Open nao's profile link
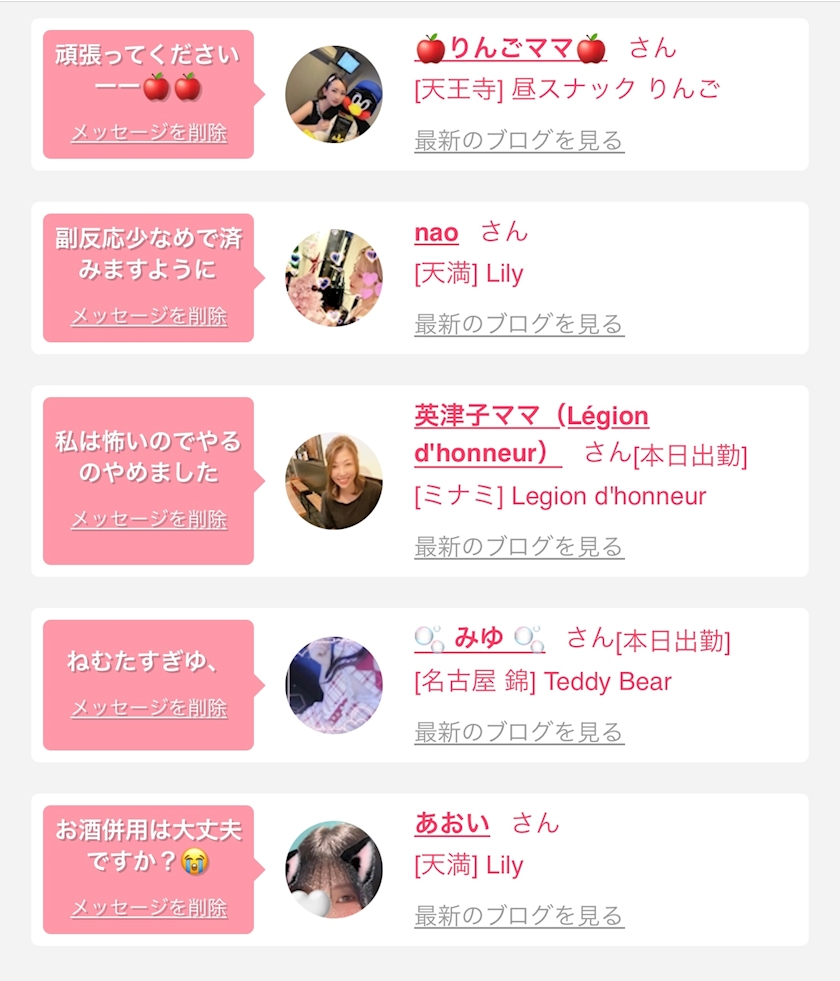 (x=437, y=233)
